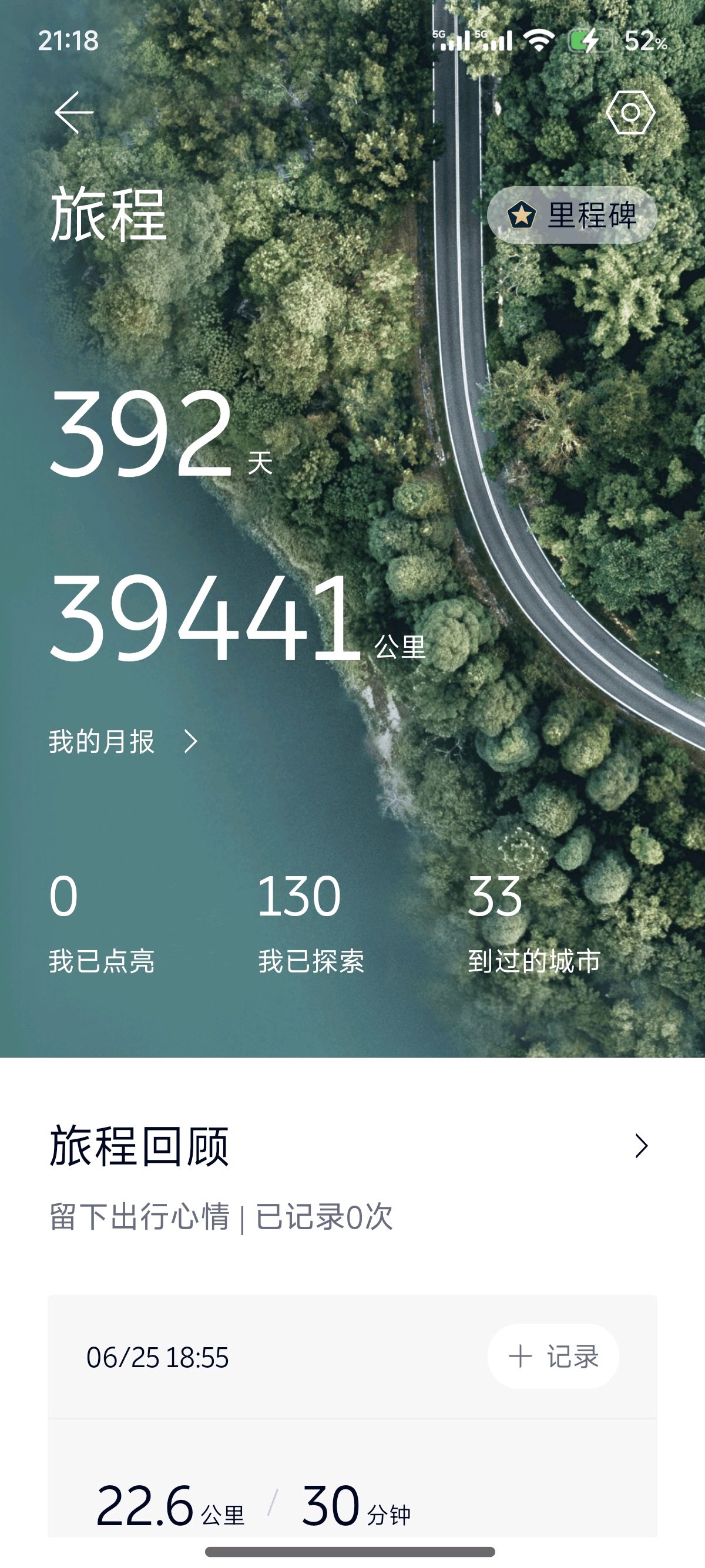Open the 里程碑 milestones button
705x1568 pixels.
[572, 216]
